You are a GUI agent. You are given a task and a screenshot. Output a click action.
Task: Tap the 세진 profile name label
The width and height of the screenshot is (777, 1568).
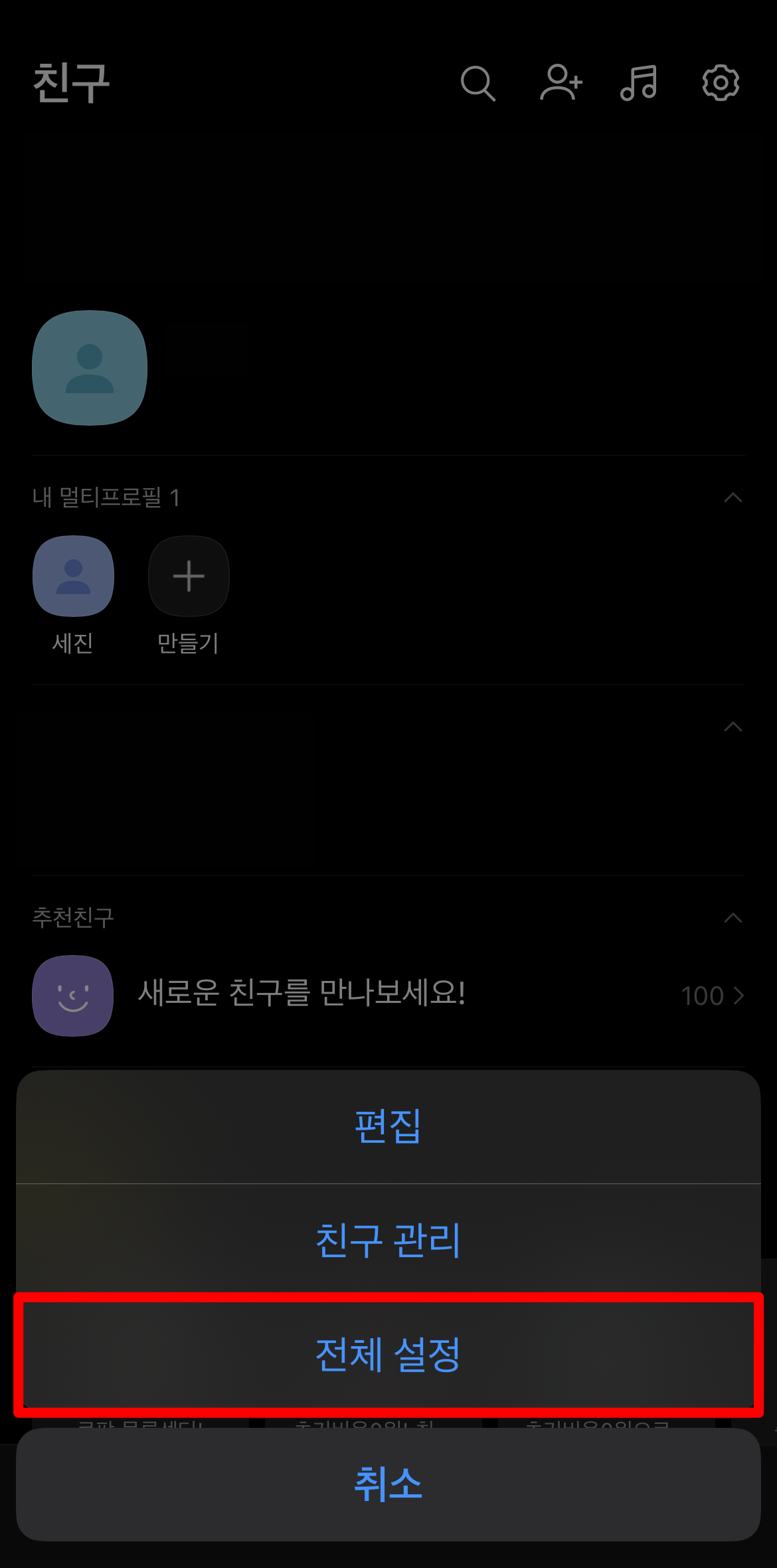(x=73, y=642)
